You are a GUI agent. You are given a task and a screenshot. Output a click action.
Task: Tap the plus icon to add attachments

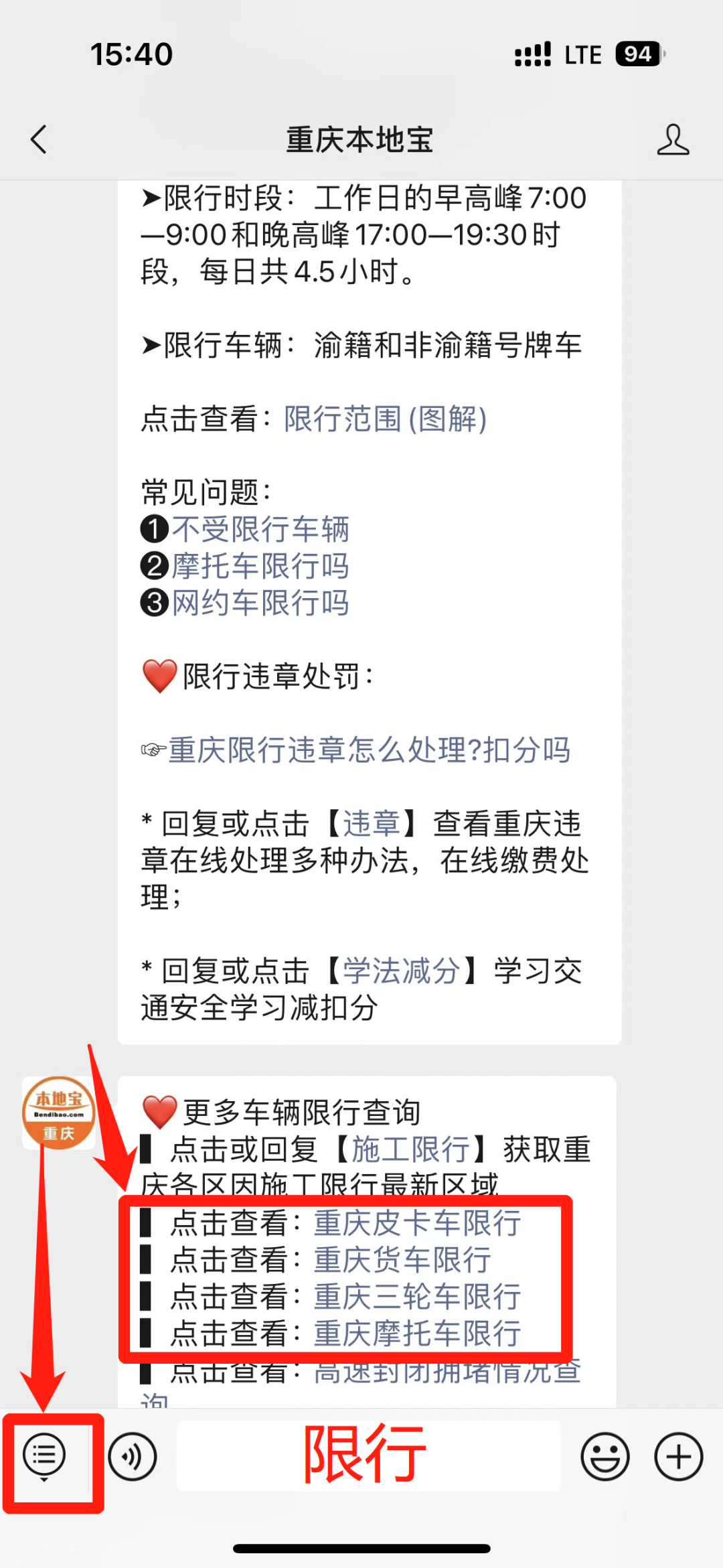click(x=677, y=1455)
